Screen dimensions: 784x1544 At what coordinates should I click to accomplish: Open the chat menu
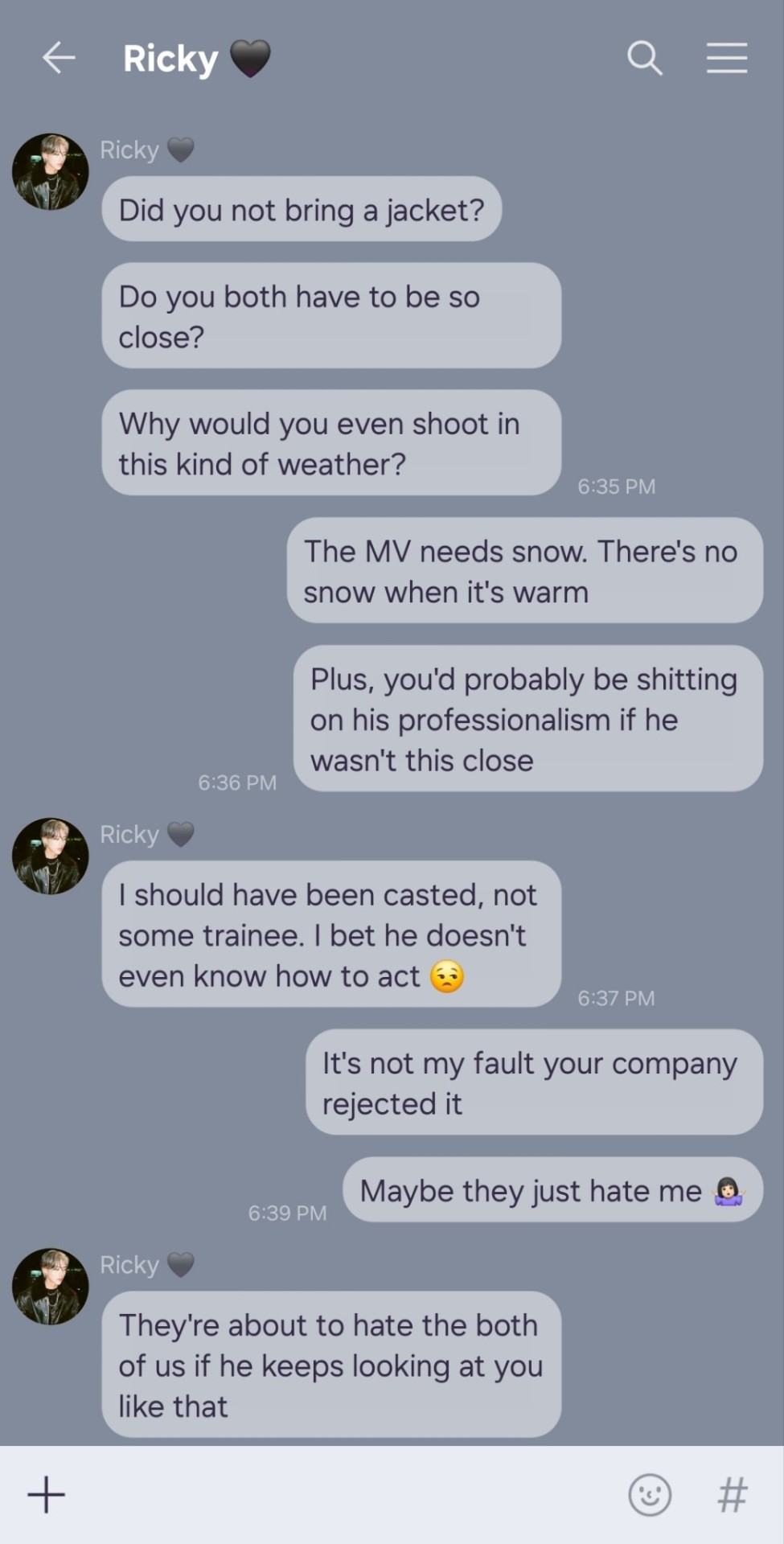[727, 59]
